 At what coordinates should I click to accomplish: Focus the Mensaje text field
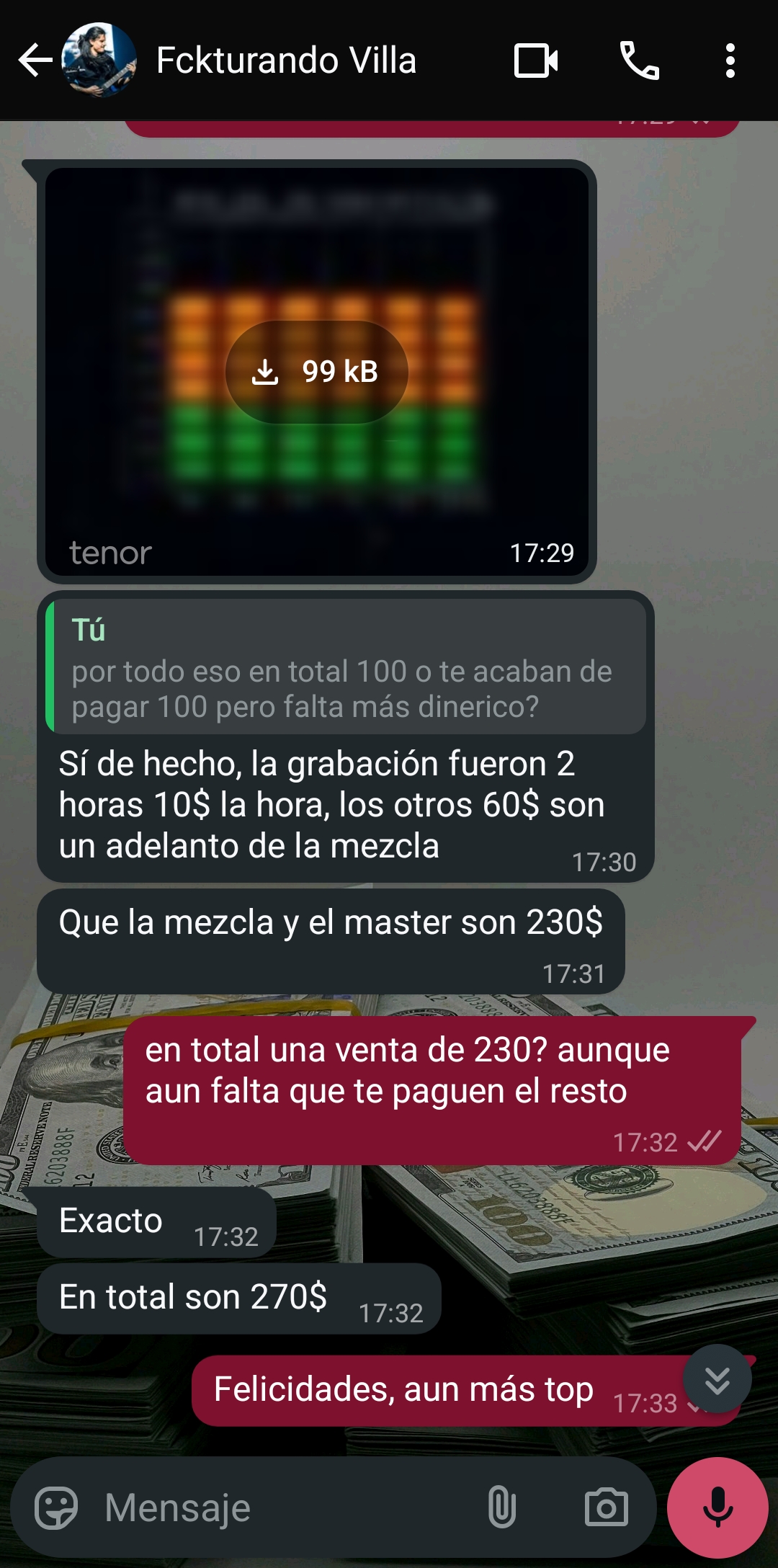288,1507
